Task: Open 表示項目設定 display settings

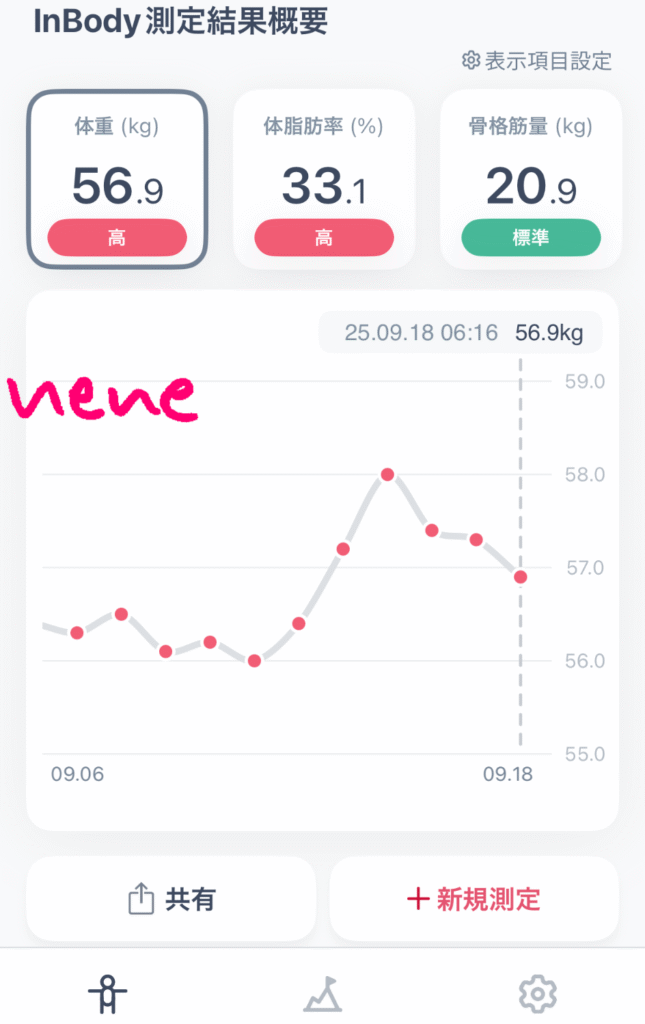Action: pyautogui.click(x=536, y=61)
